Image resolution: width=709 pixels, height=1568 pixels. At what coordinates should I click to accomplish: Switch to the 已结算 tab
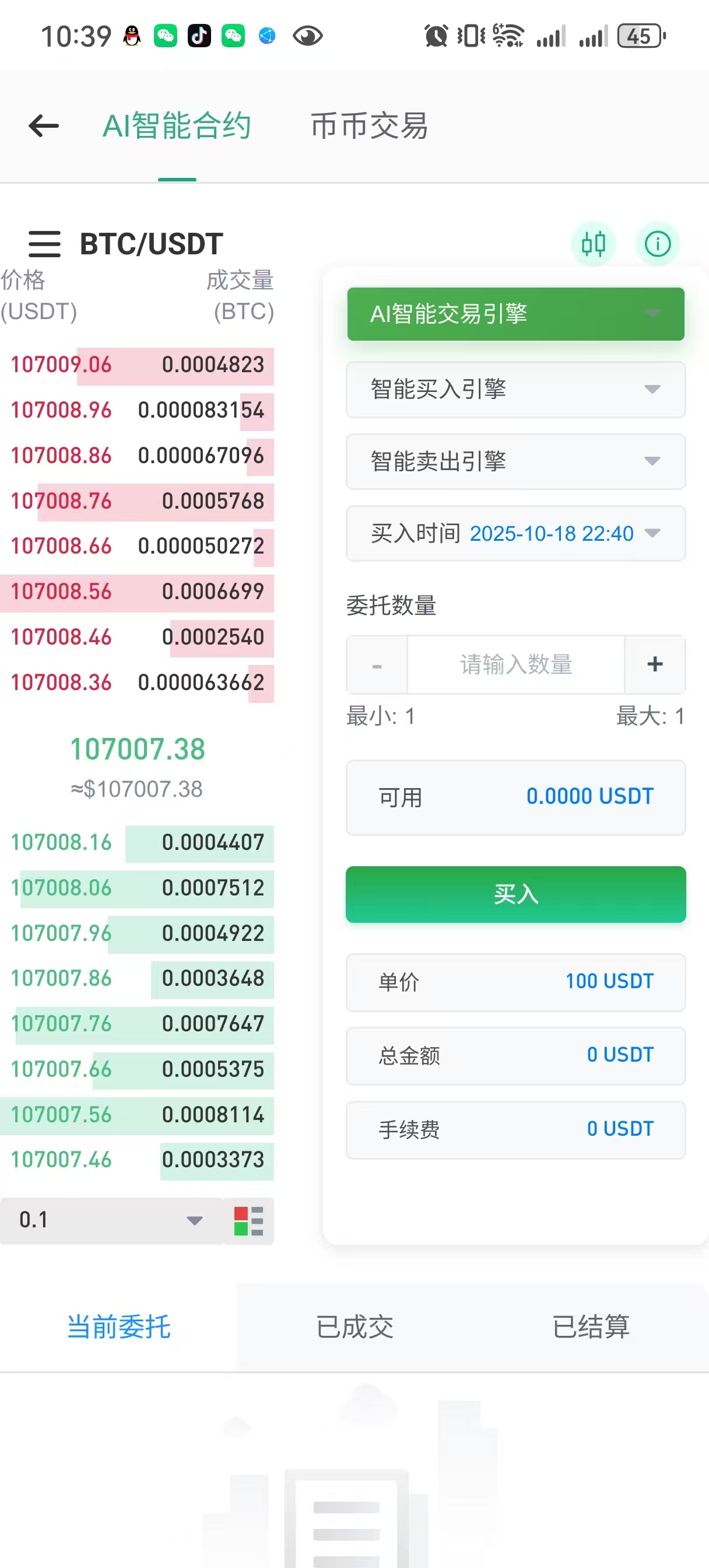click(590, 1327)
